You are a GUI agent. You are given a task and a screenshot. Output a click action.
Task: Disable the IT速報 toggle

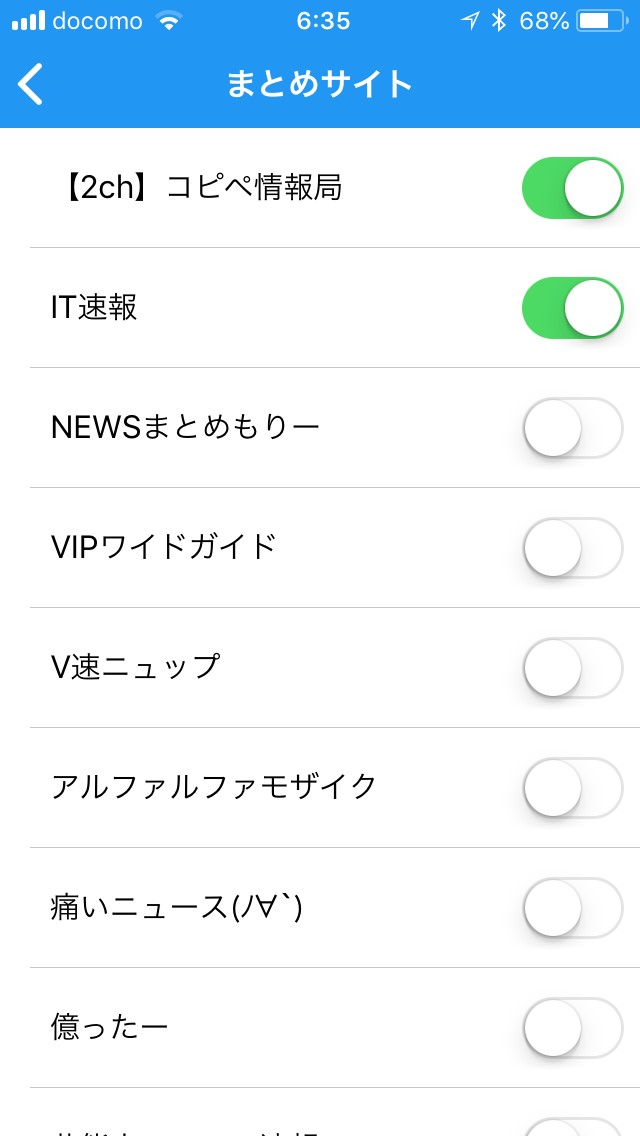click(x=572, y=308)
